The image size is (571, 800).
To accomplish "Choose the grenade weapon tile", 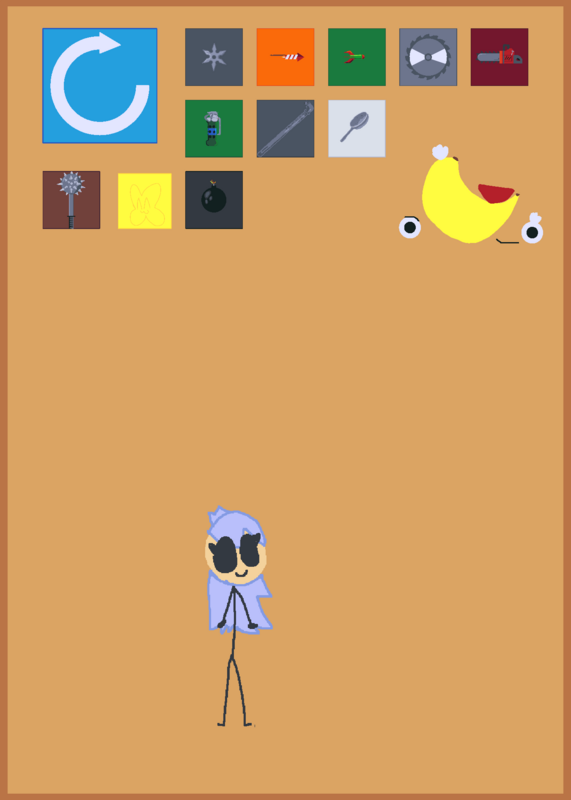I will click(214, 129).
